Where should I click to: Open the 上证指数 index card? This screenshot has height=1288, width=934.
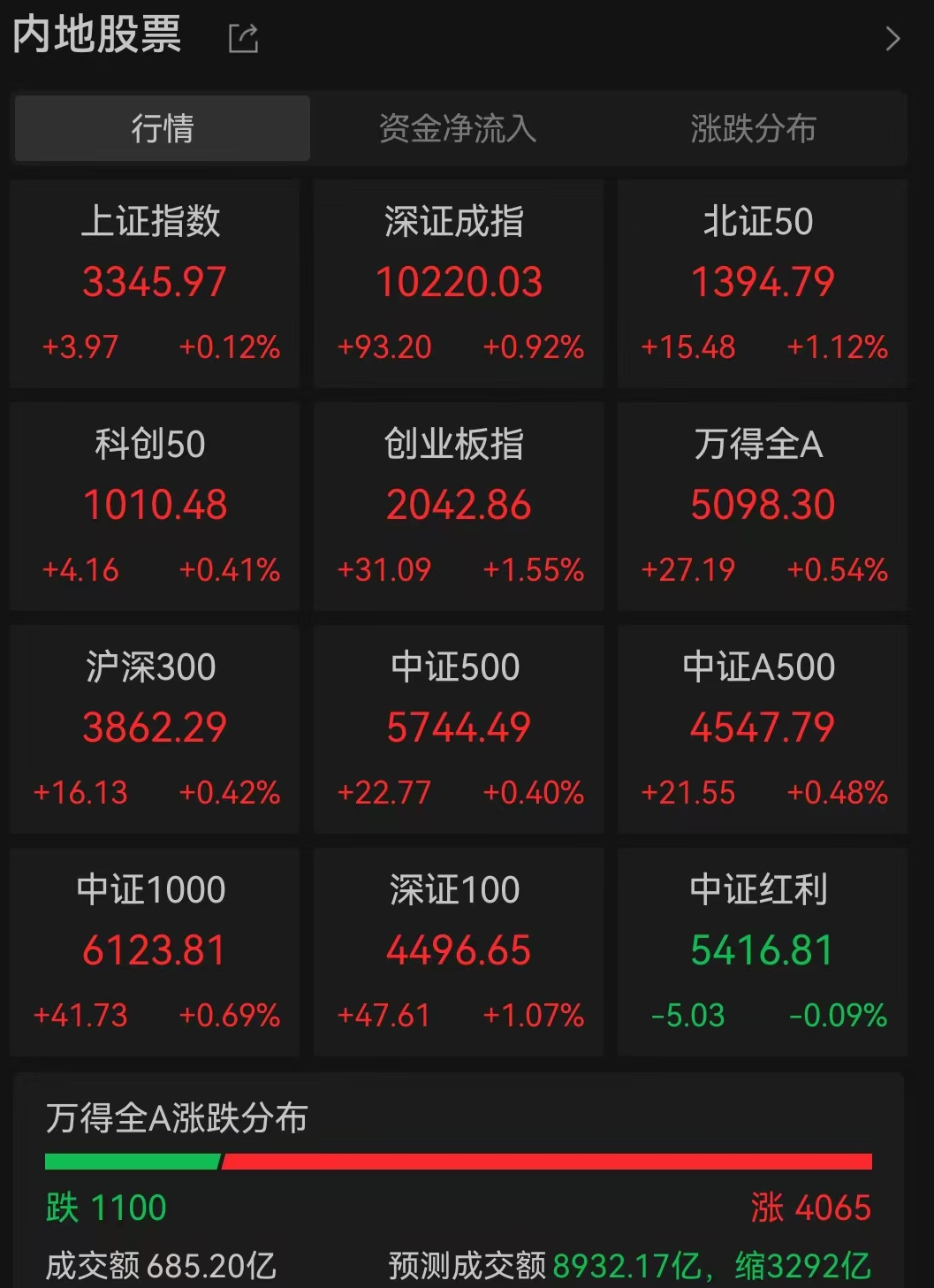coord(155,283)
